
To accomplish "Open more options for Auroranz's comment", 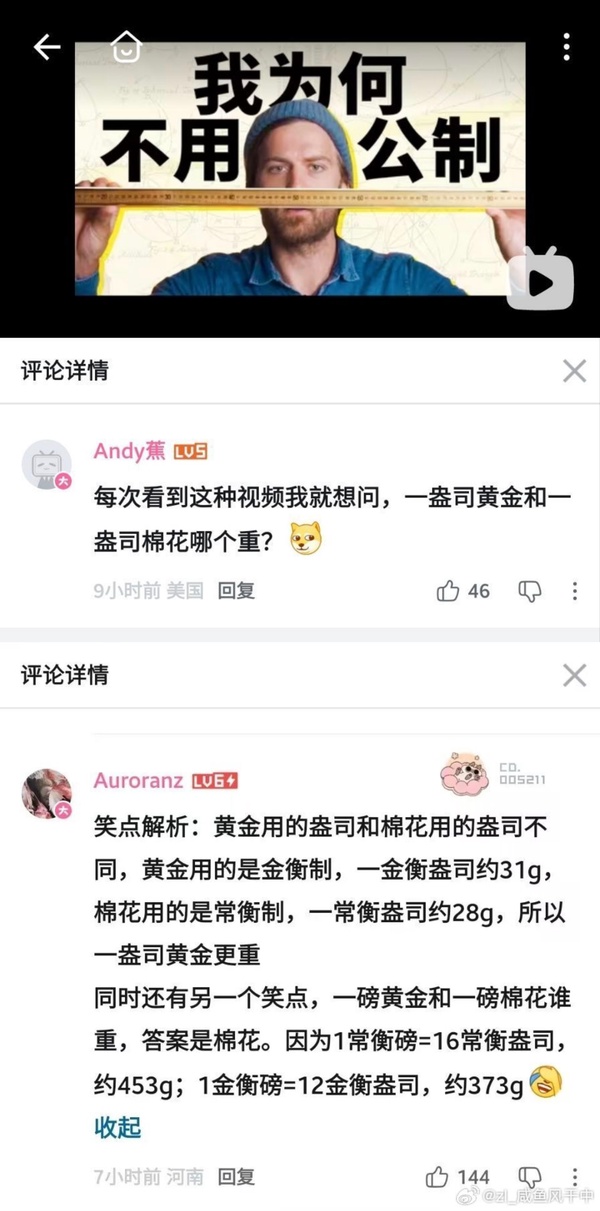I will tap(574, 1177).
